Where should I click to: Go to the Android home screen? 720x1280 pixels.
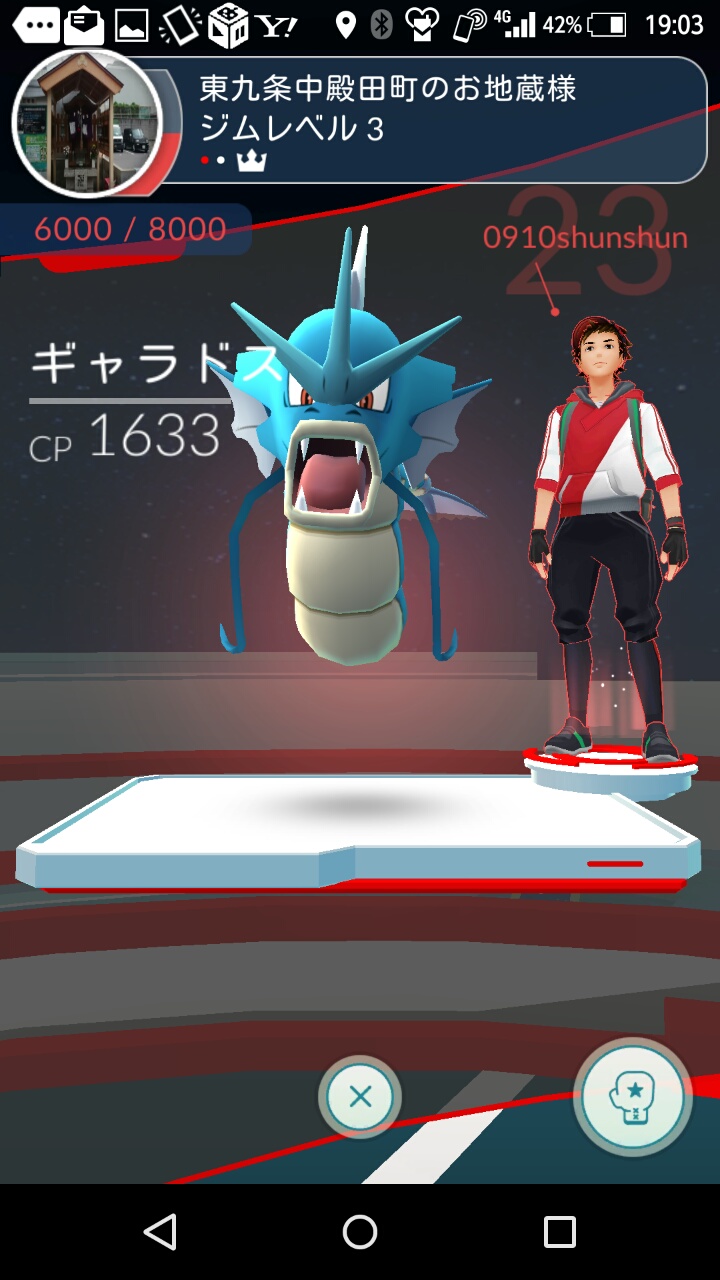click(360, 1232)
